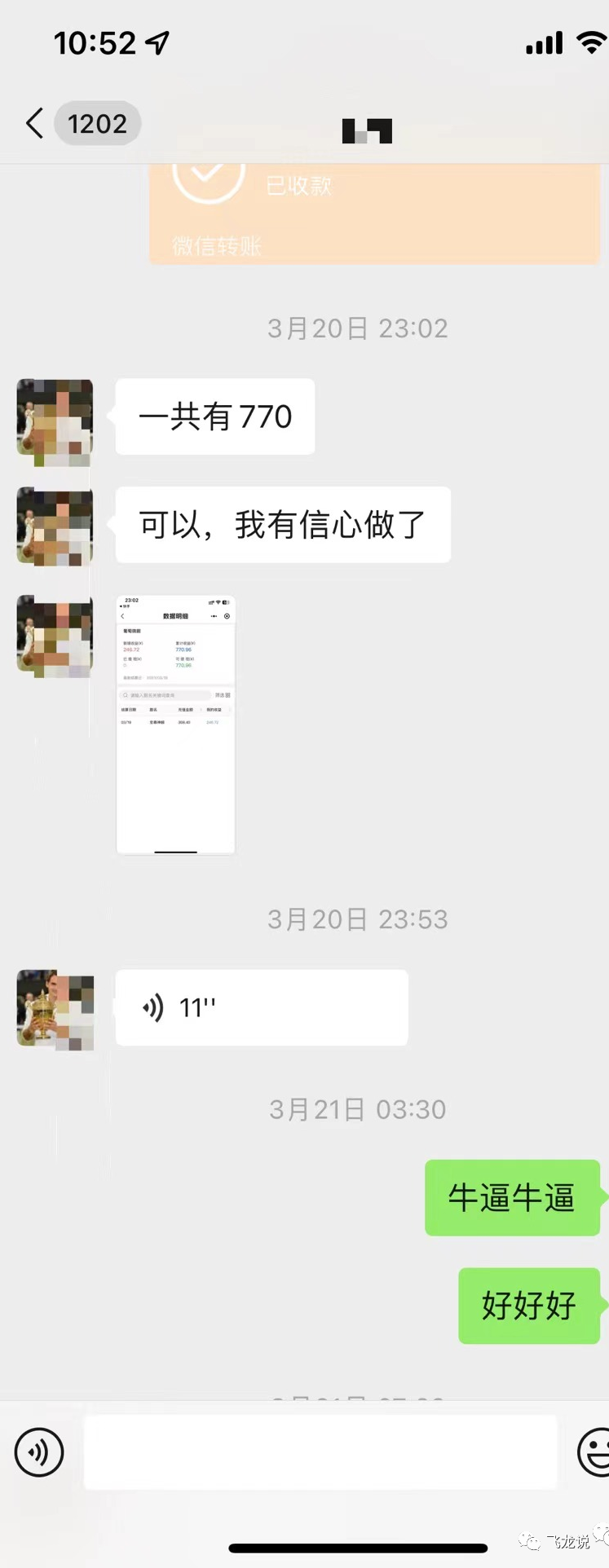Play the 11-second voice message
The image size is (609, 1568).
tap(261, 1007)
